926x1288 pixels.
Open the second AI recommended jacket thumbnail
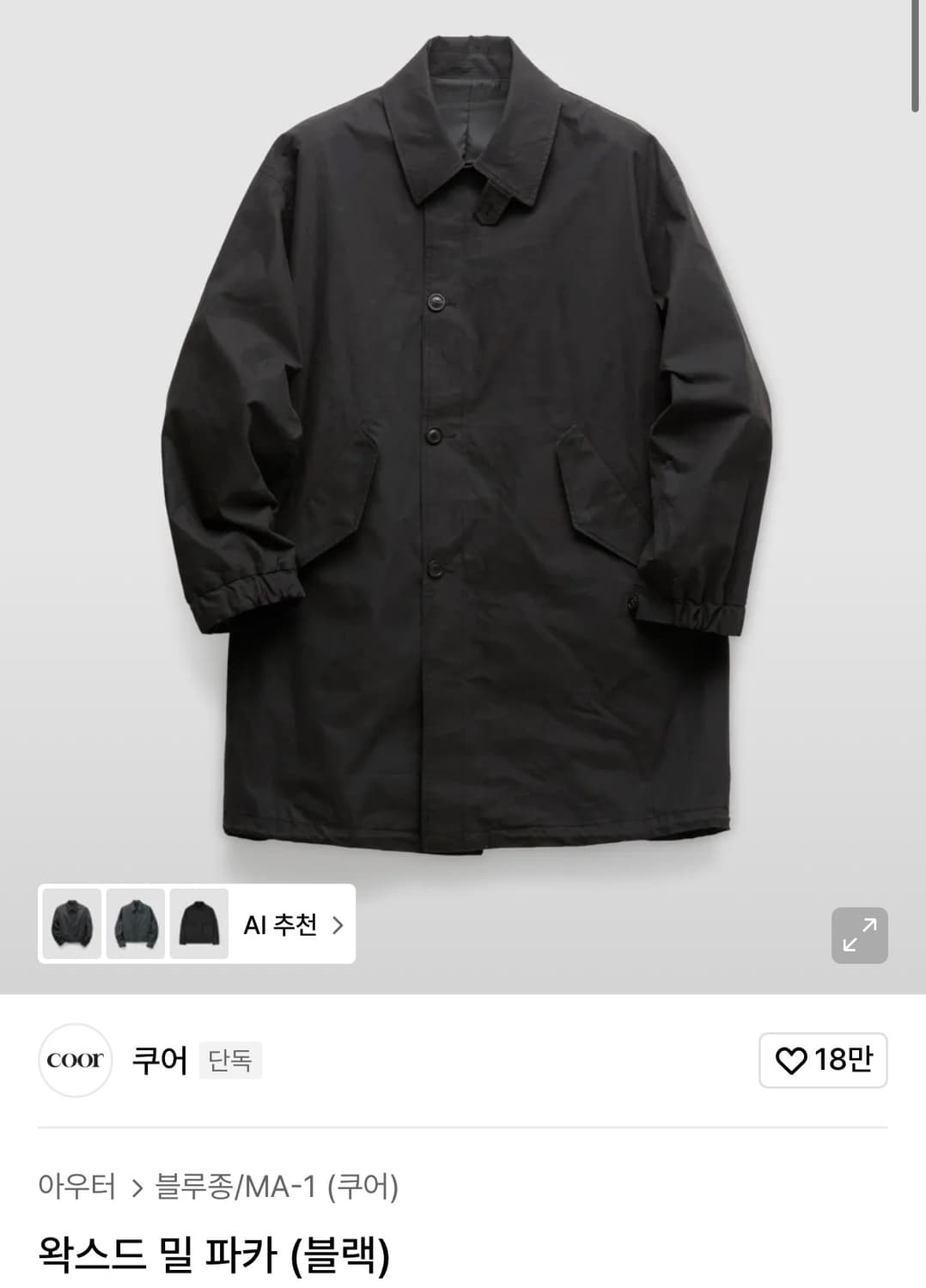point(136,926)
